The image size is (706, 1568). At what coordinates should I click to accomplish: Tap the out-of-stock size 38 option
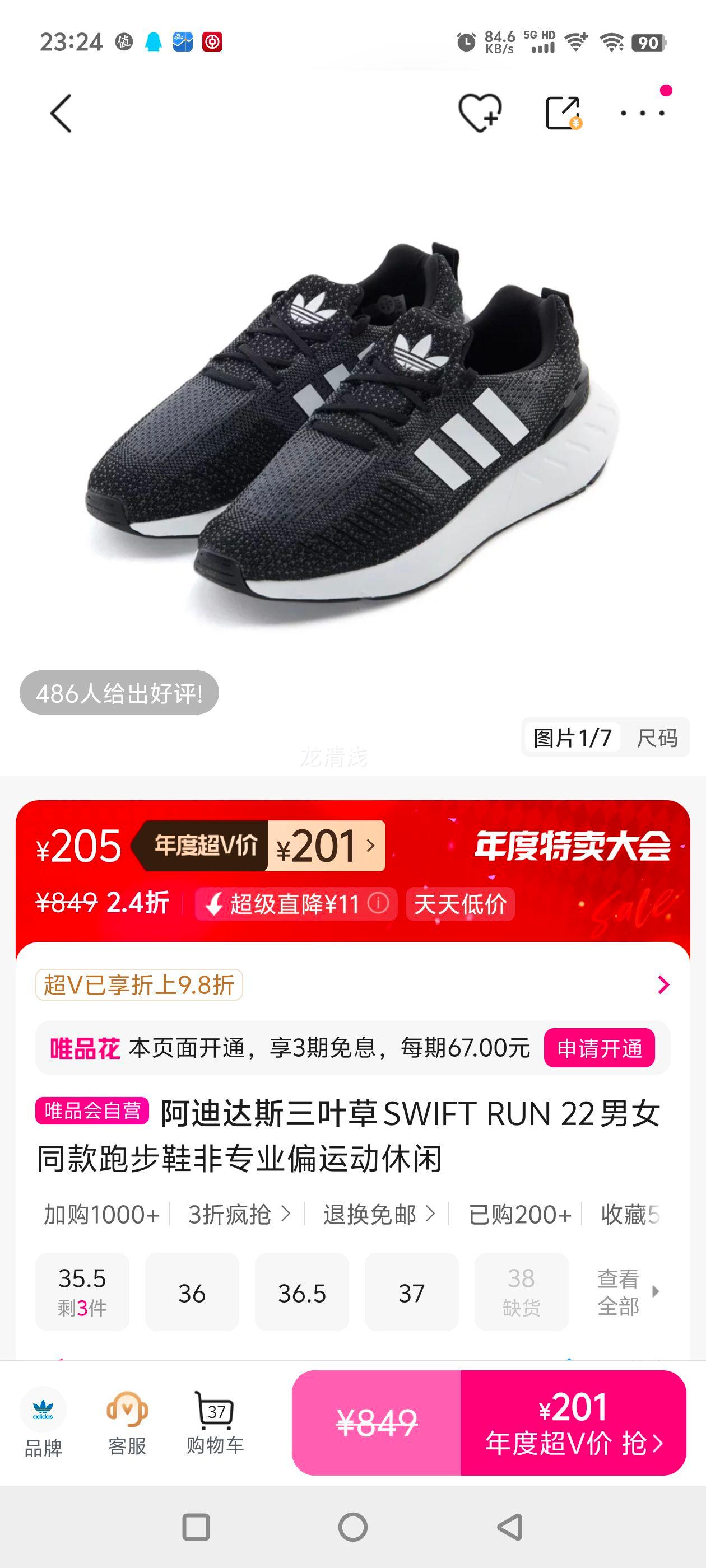[522, 1292]
